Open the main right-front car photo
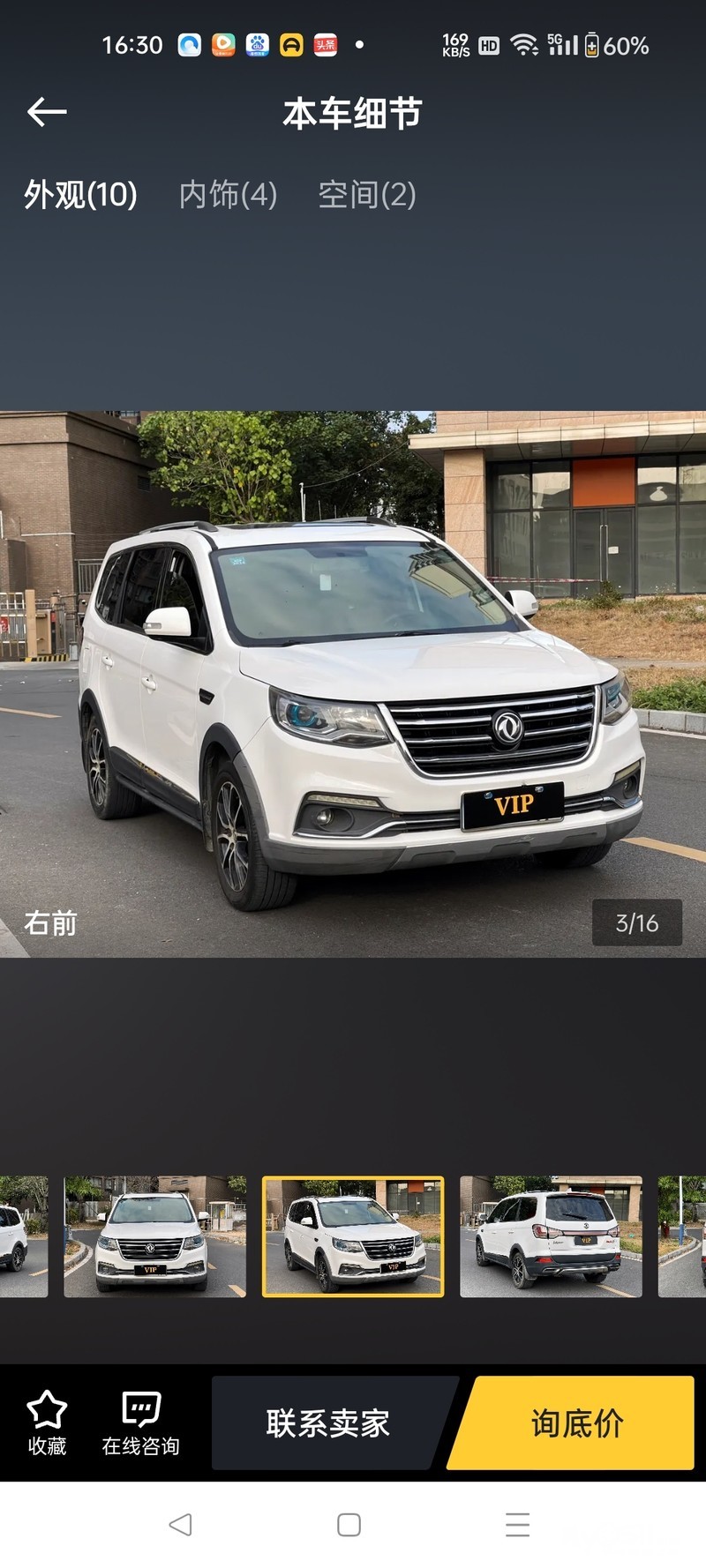Image resolution: width=706 pixels, height=1568 pixels. coord(353,683)
